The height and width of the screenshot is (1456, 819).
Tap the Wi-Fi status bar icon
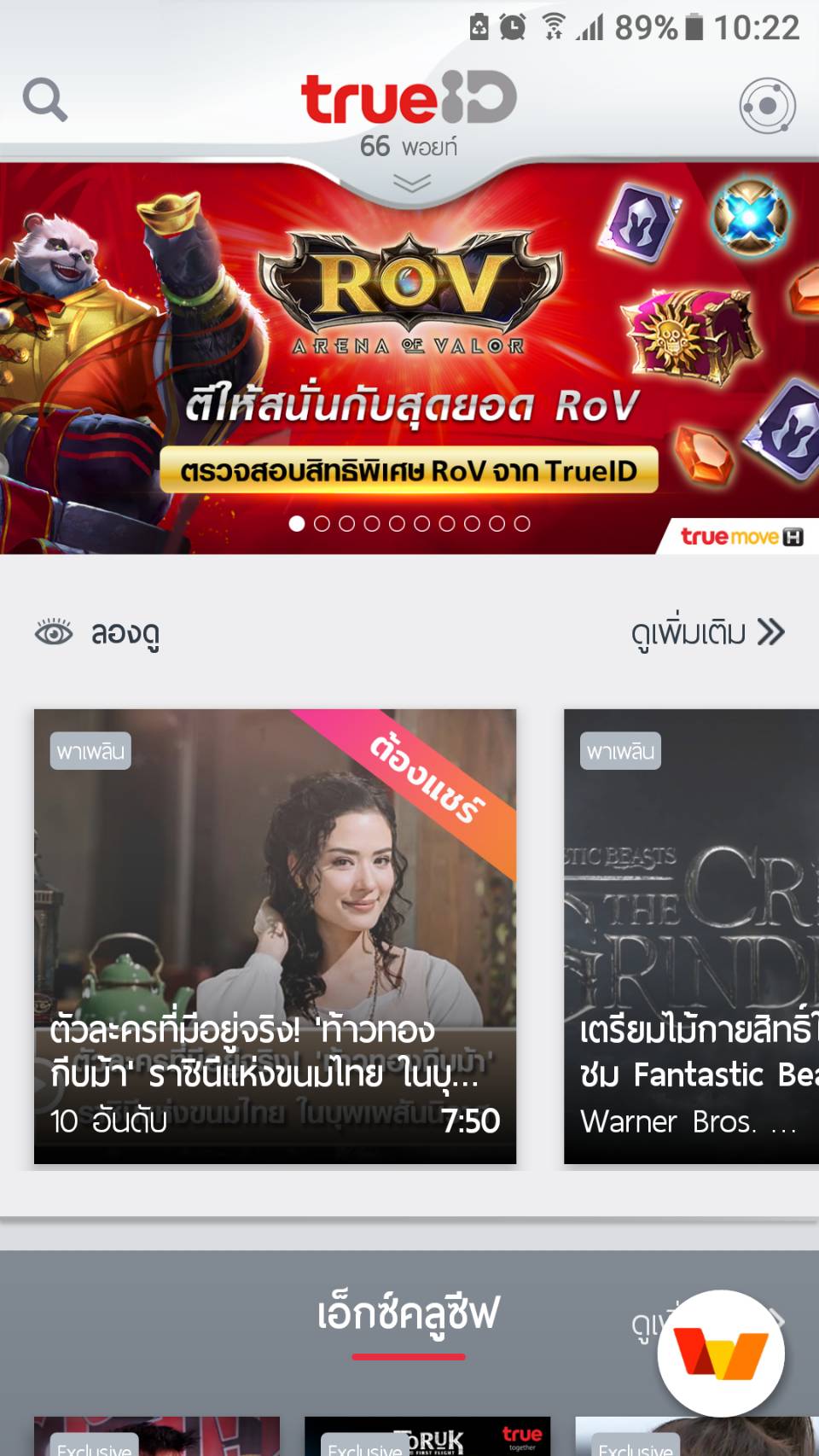(553, 27)
